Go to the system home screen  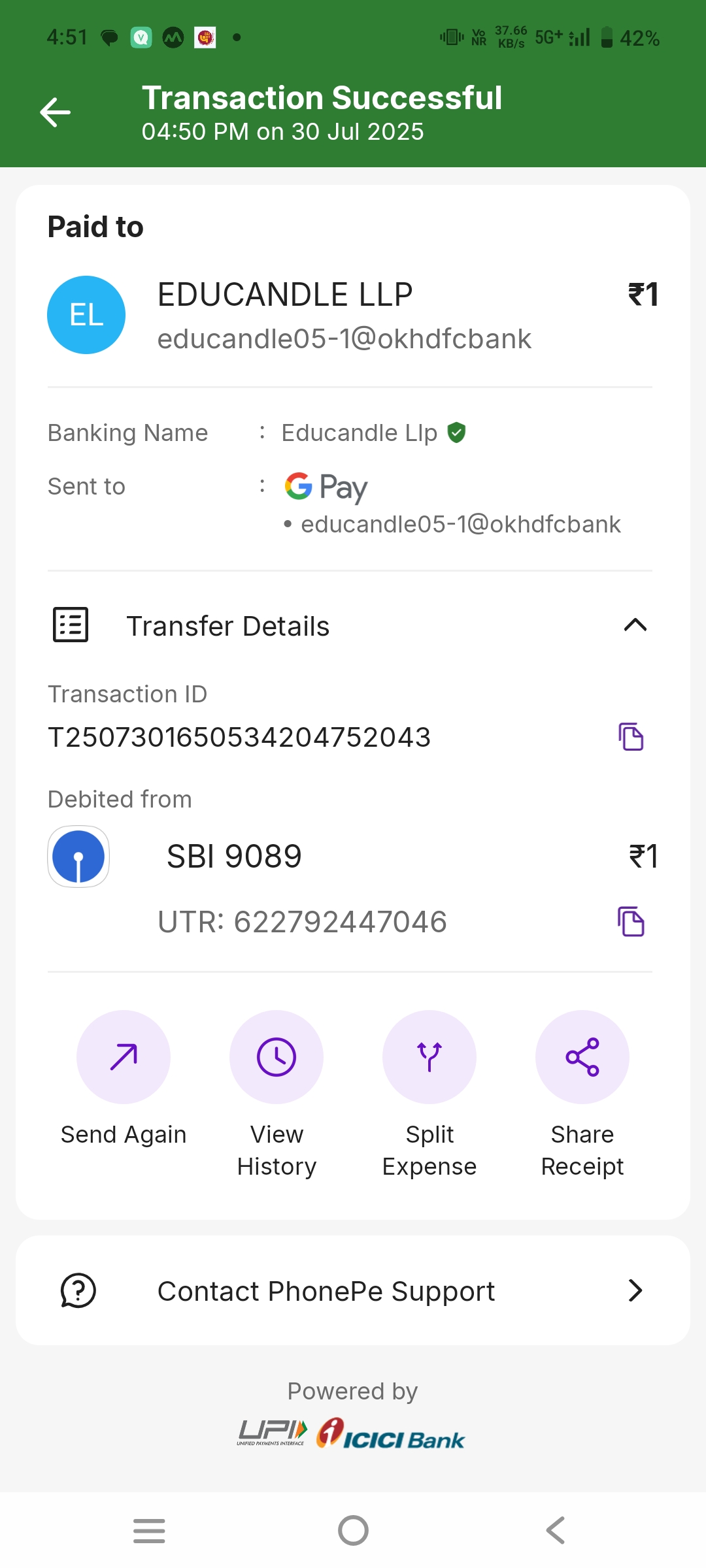pos(353,1530)
